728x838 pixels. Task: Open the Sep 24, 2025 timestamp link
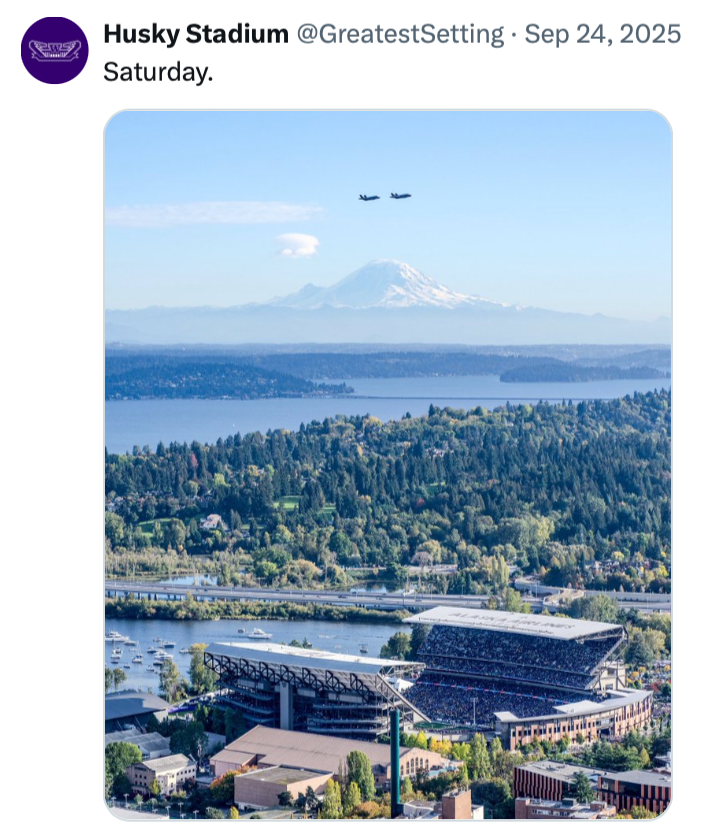603,34
